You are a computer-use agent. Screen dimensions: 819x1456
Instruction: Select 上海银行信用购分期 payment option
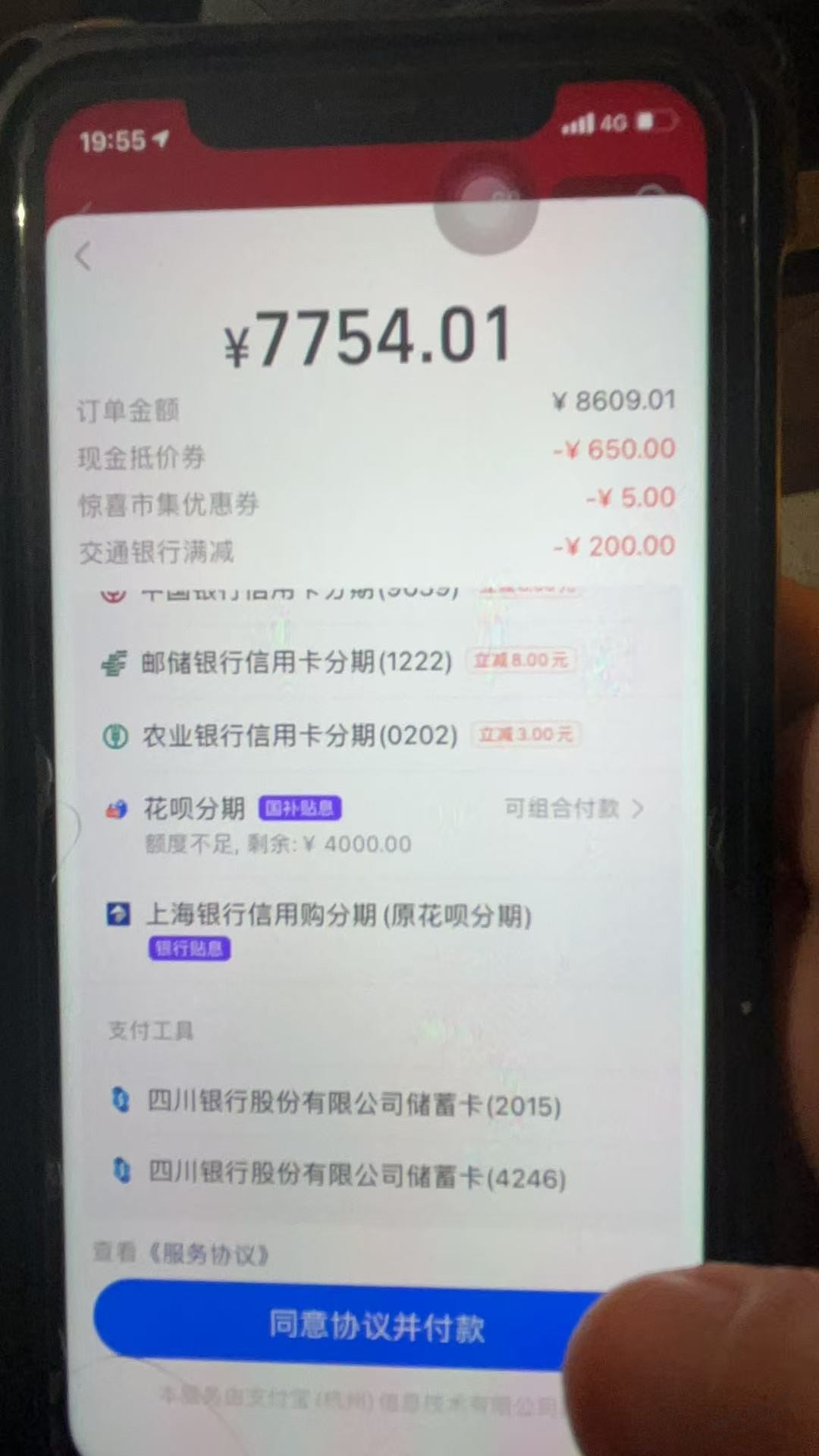(x=337, y=916)
